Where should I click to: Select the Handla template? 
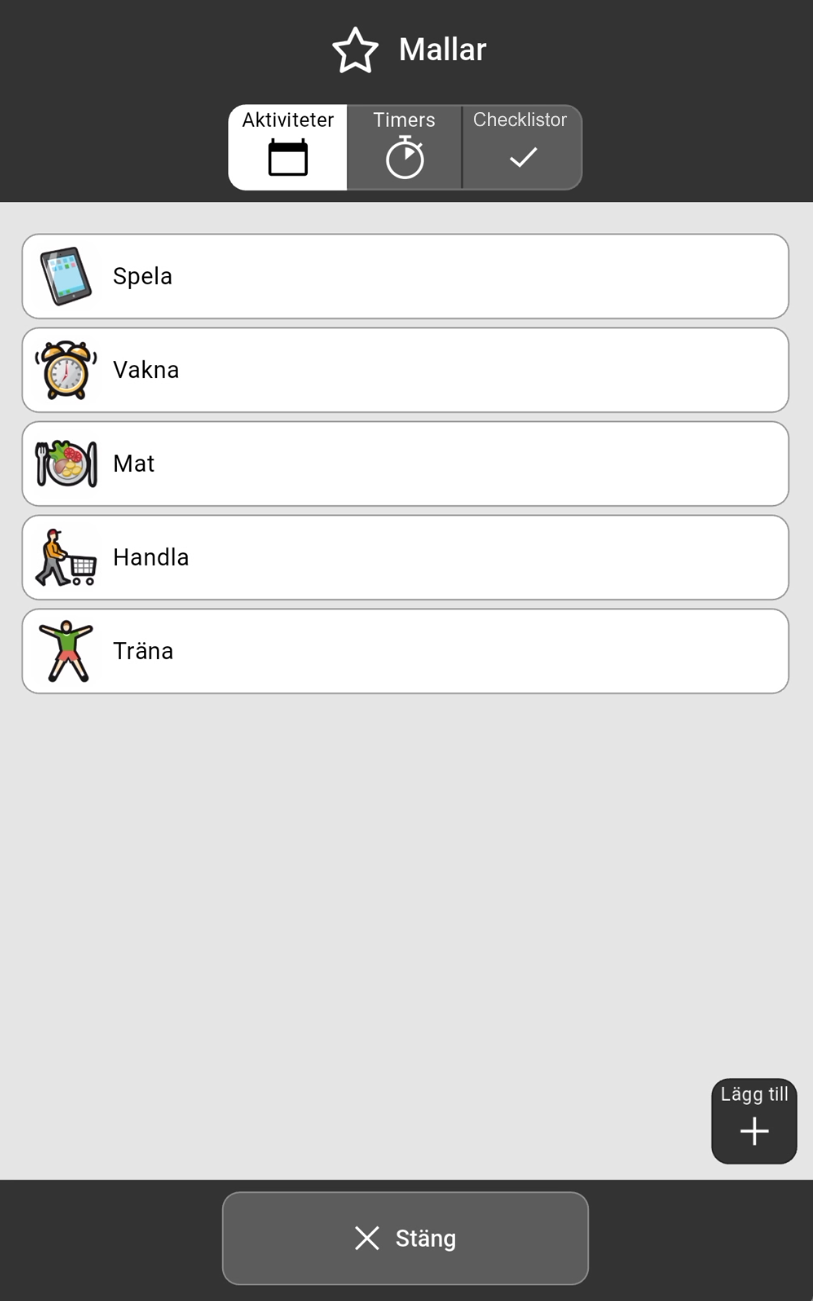click(x=405, y=558)
